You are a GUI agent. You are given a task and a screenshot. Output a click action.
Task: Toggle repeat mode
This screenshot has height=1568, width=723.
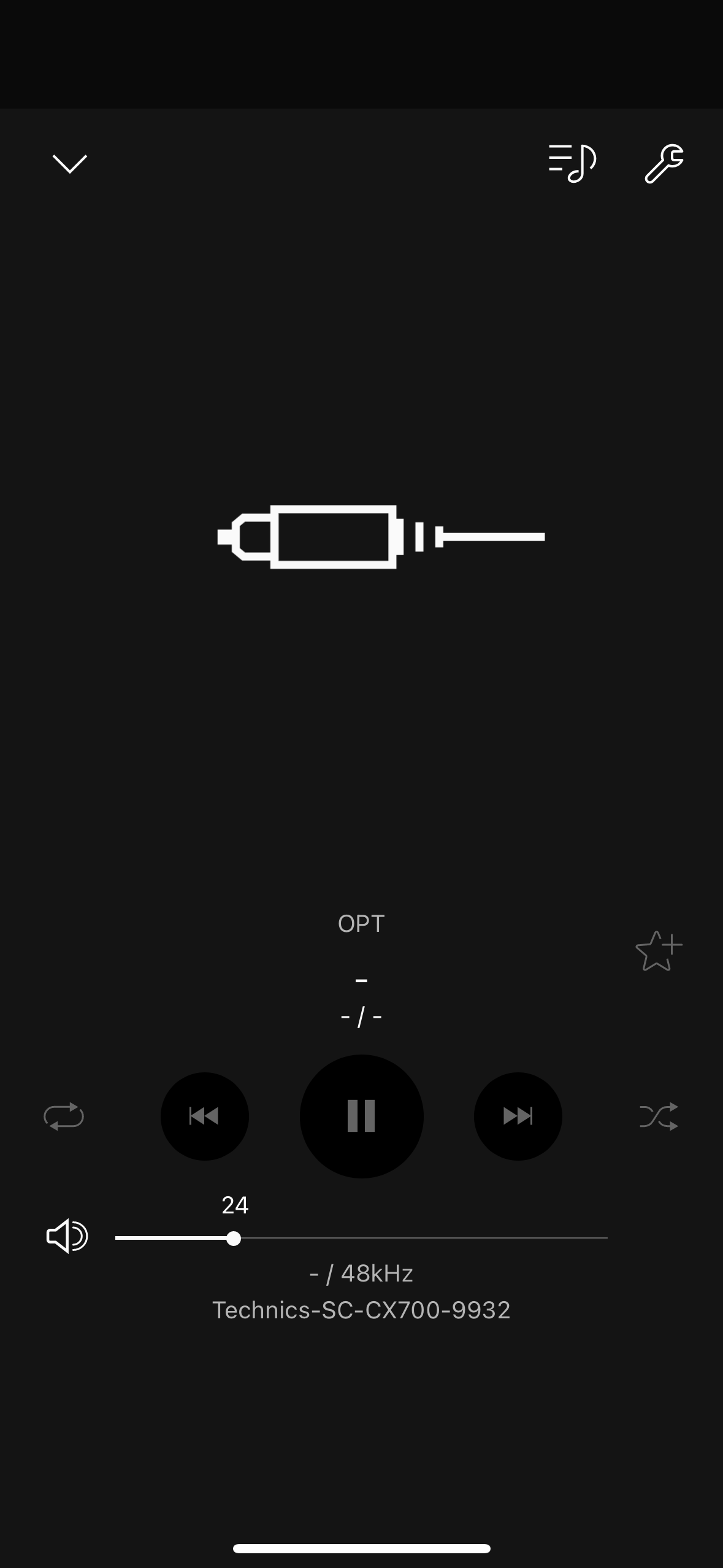coord(64,1116)
